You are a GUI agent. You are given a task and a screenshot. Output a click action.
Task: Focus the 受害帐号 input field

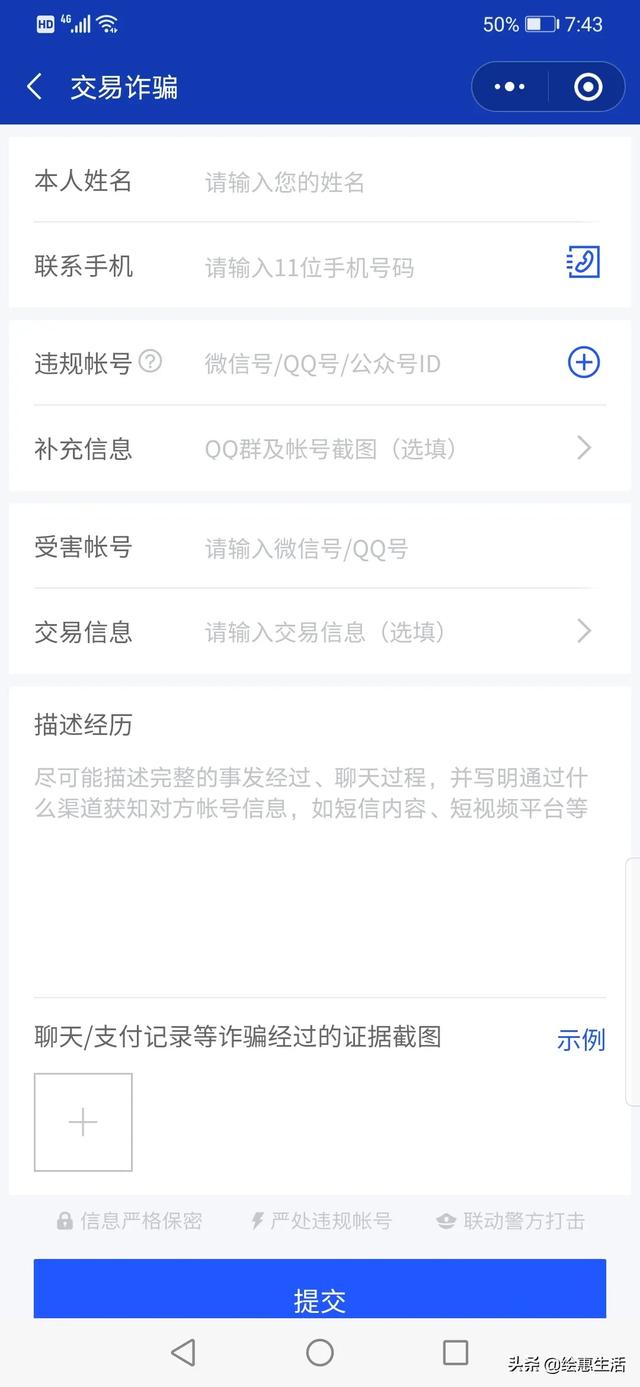(380, 548)
